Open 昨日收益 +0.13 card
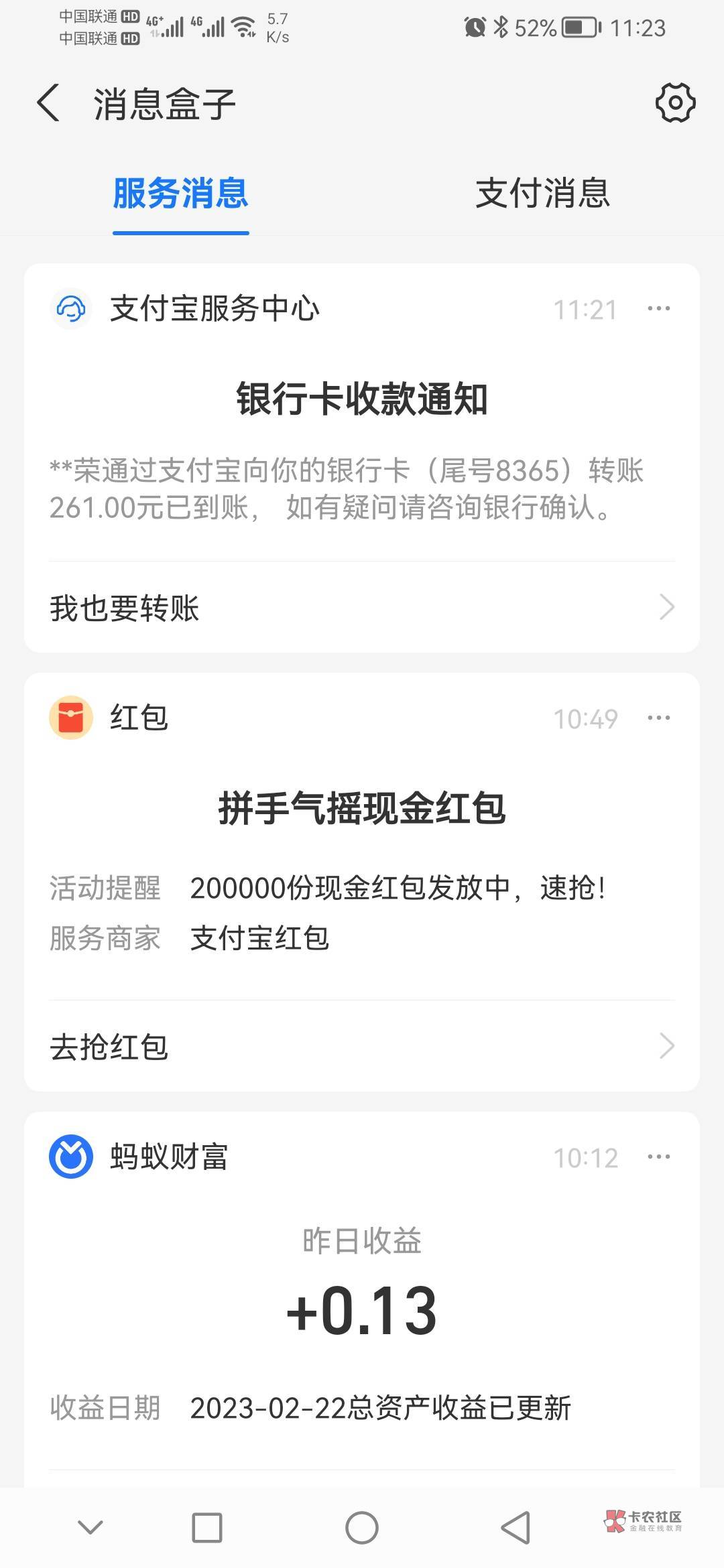The image size is (724, 1568). (362, 1307)
